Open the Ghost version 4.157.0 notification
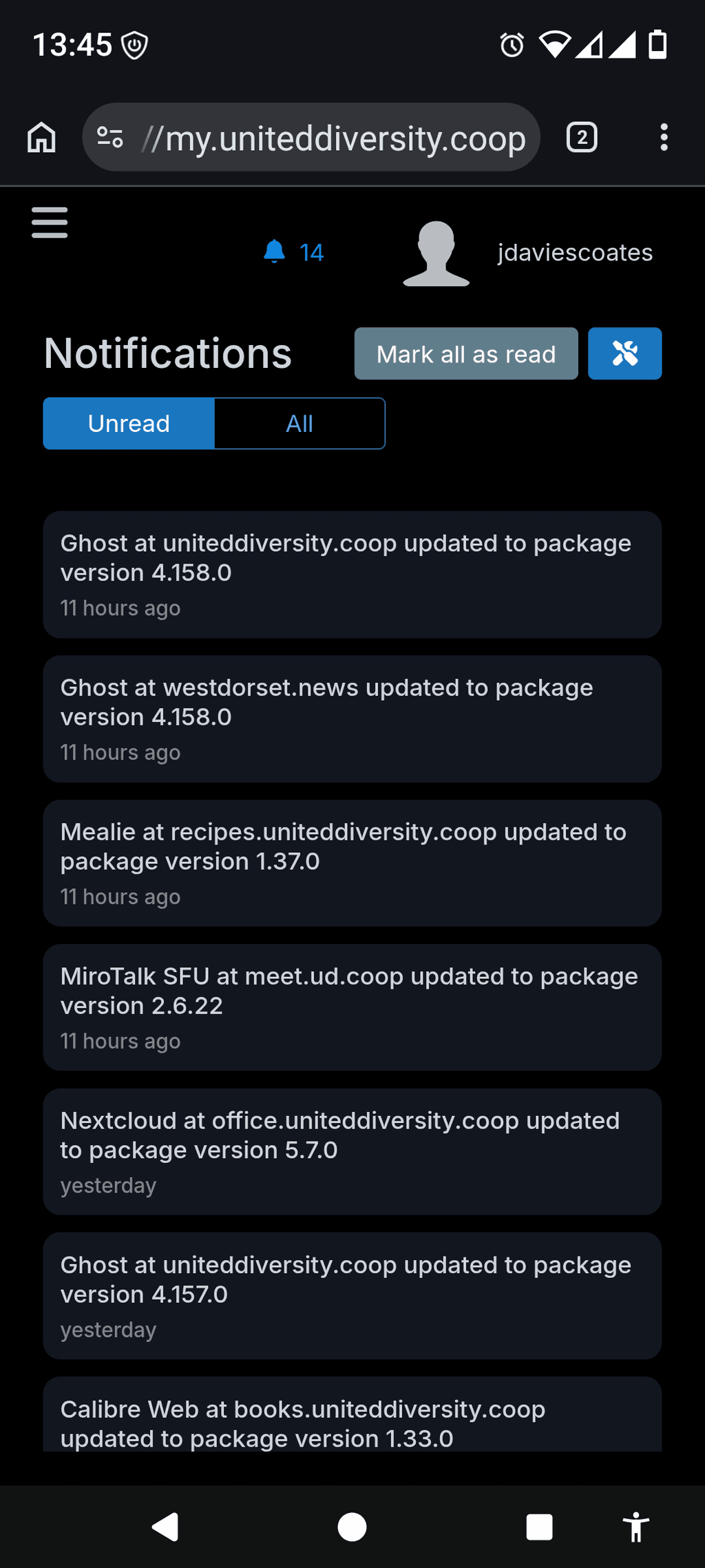 [352, 1296]
